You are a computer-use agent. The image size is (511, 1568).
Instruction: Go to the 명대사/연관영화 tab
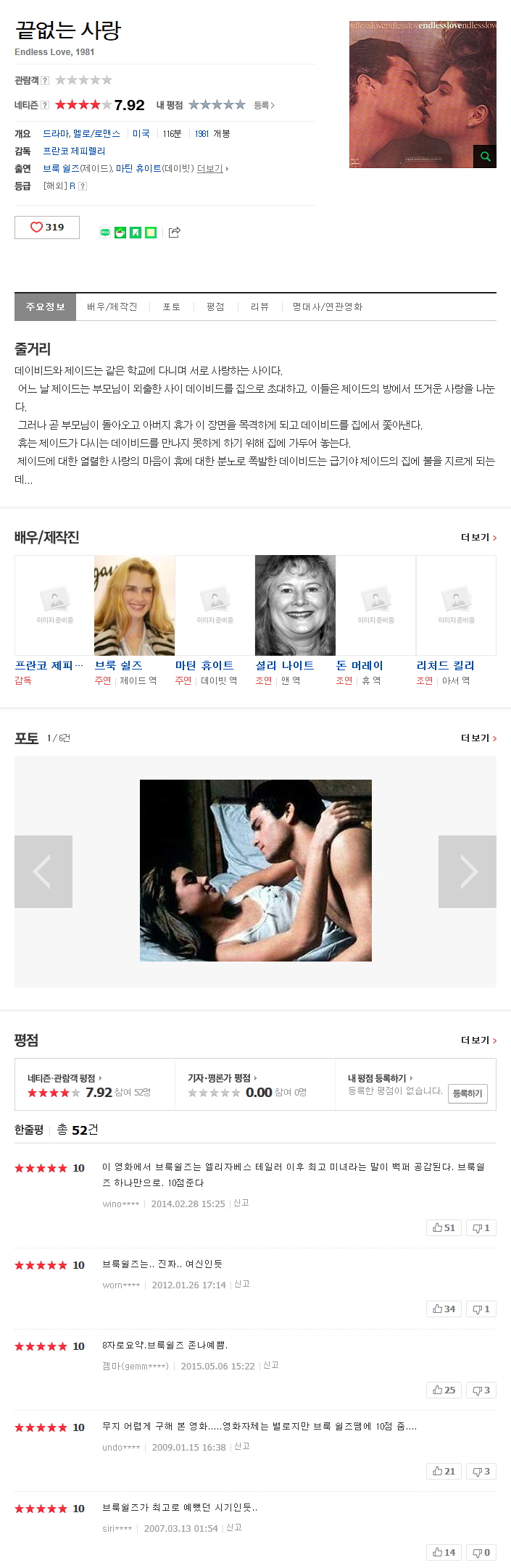pyautogui.click(x=327, y=307)
